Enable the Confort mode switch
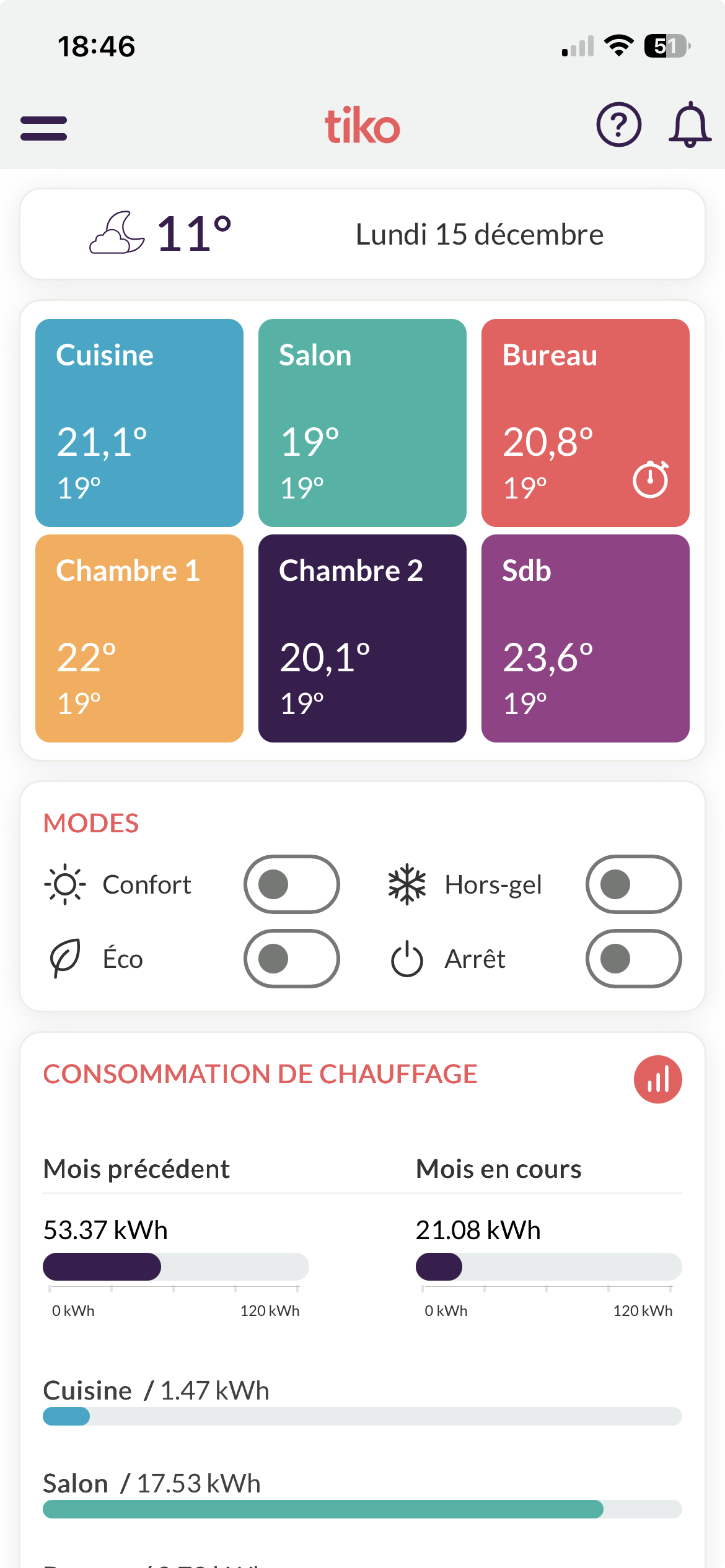The image size is (725, 1568). (x=291, y=884)
